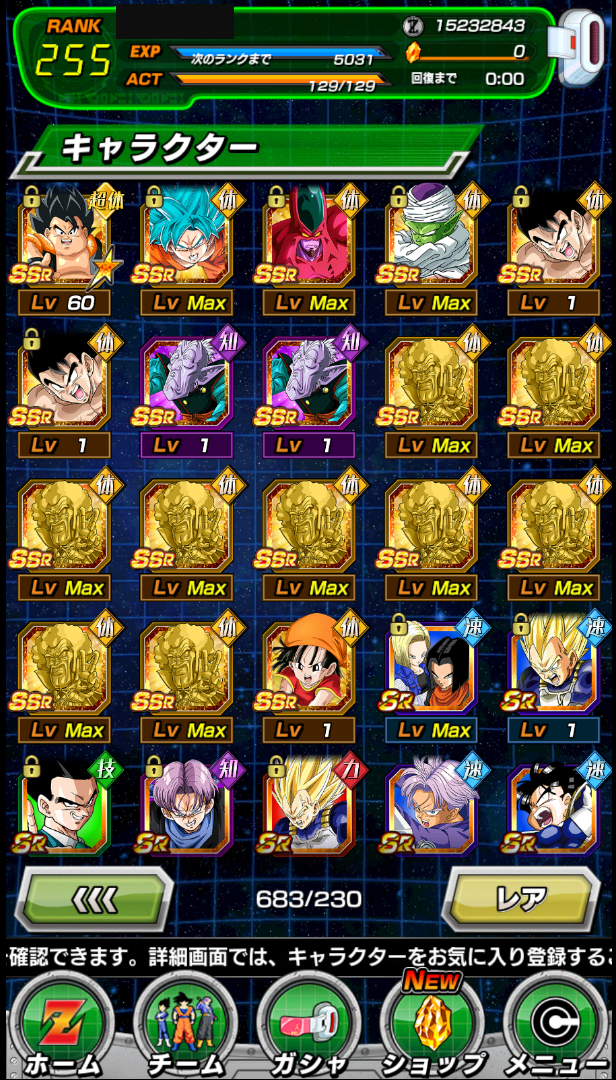This screenshot has height=1080, width=616.
Task: Select the green 技 type SR character card
Action: point(64,806)
